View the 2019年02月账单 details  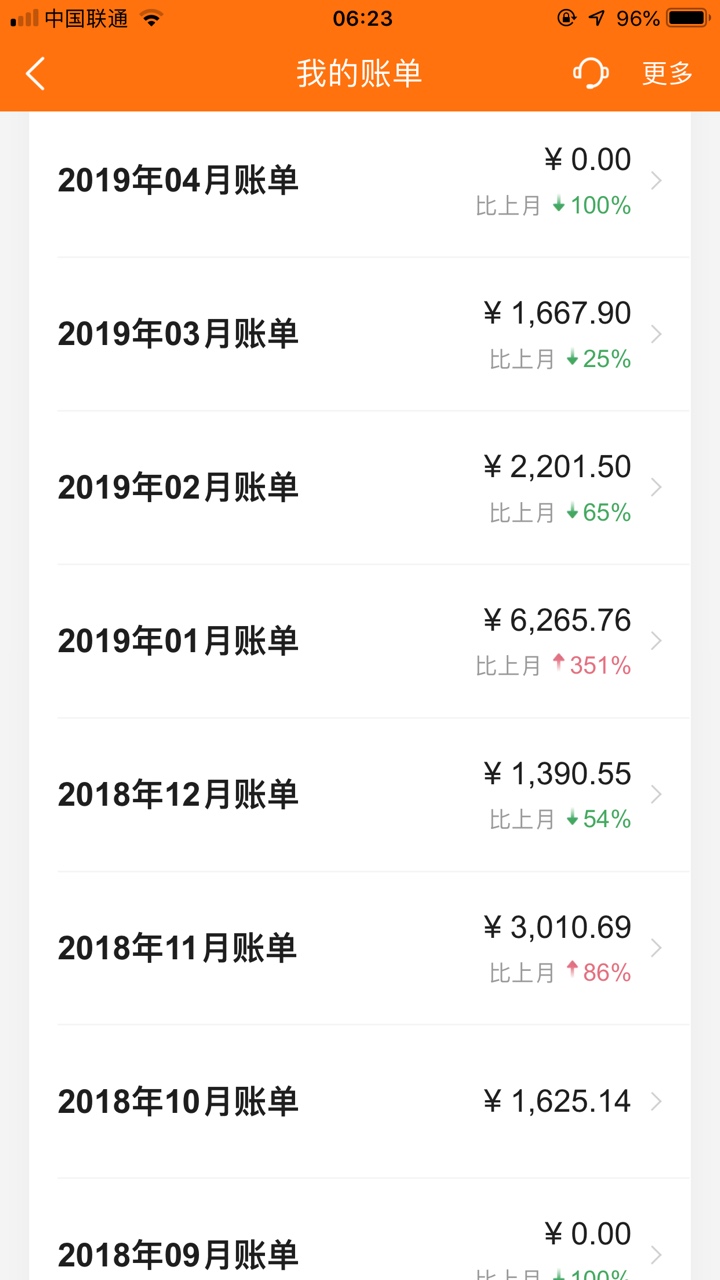(x=360, y=488)
